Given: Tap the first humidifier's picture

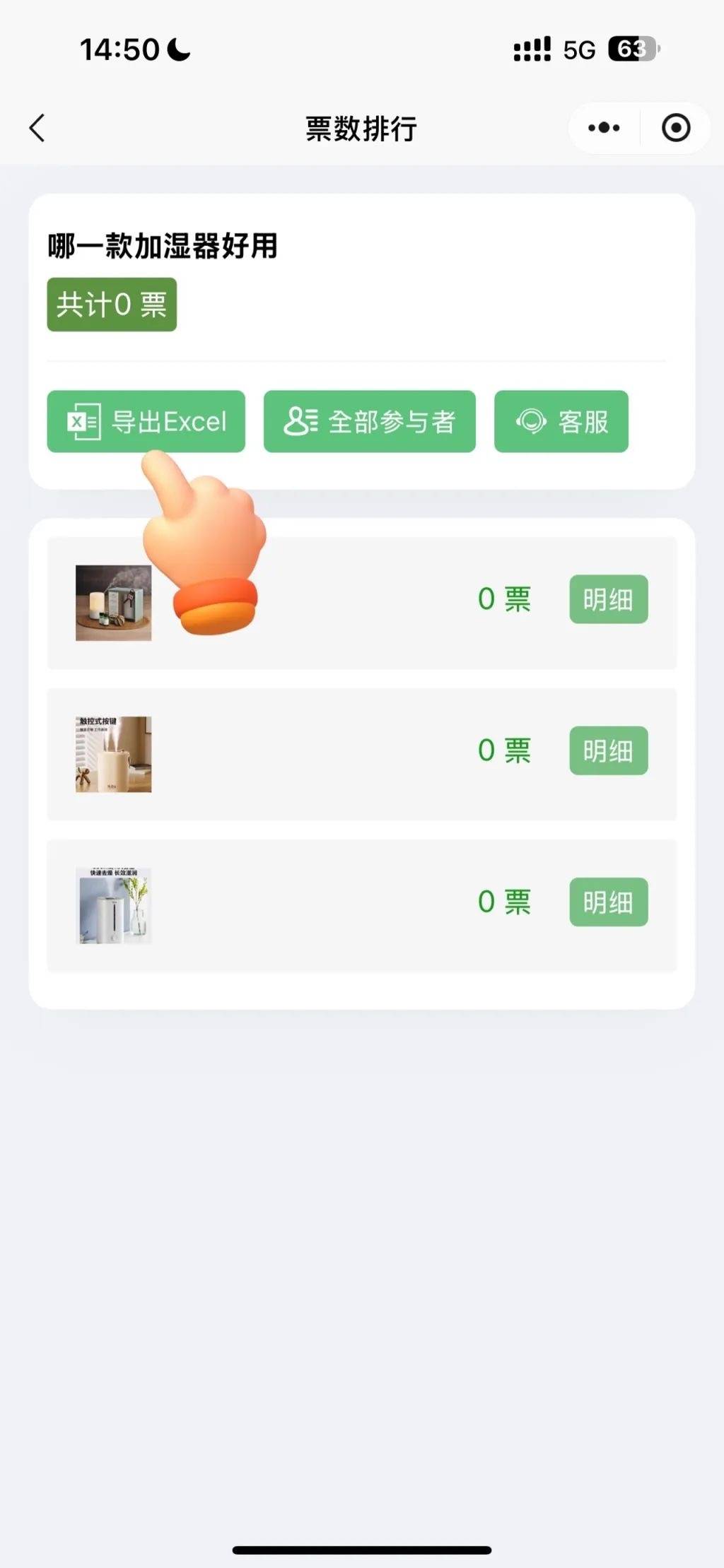Looking at the screenshot, I should (x=113, y=603).
